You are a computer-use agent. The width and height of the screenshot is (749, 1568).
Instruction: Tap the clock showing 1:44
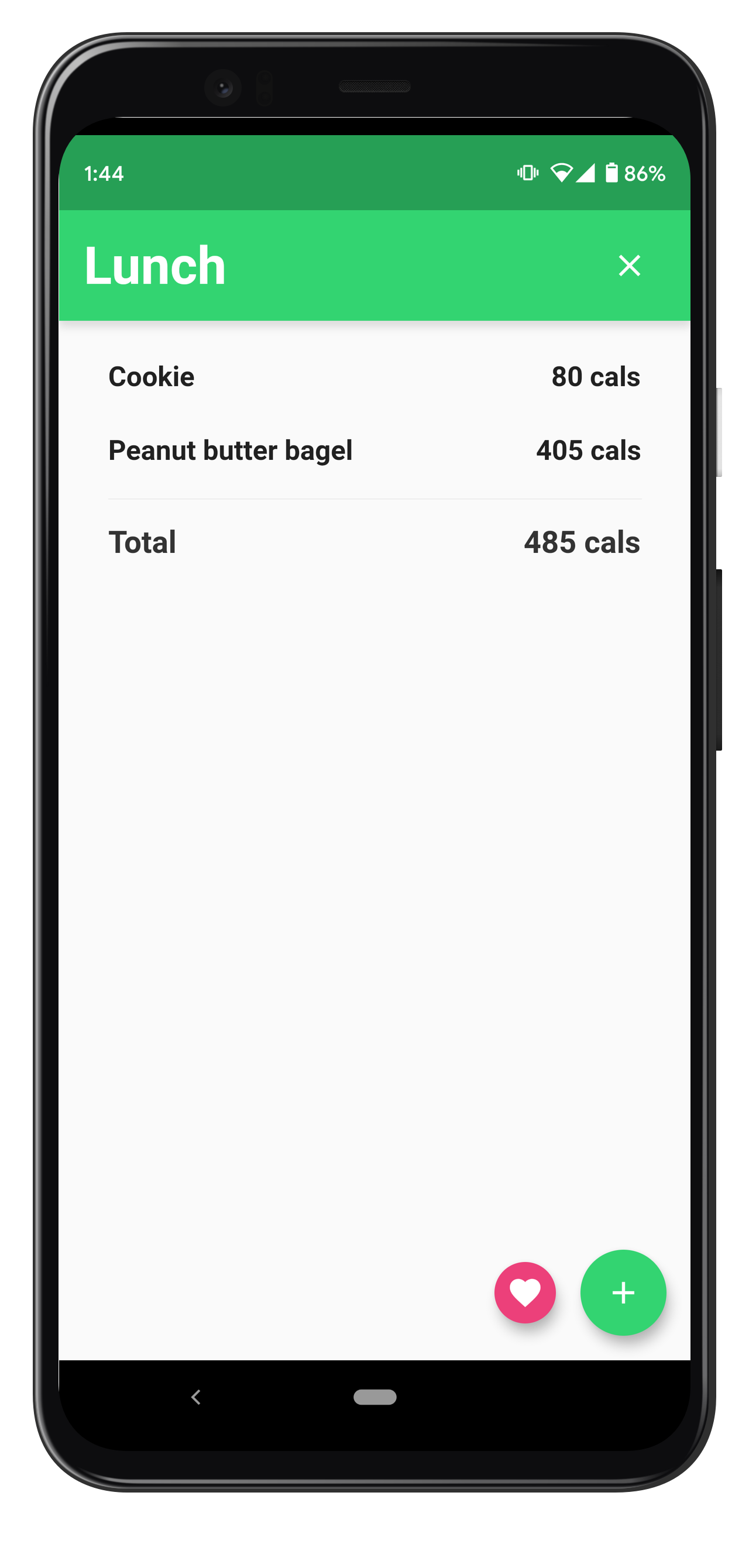pyautogui.click(x=104, y=173)
